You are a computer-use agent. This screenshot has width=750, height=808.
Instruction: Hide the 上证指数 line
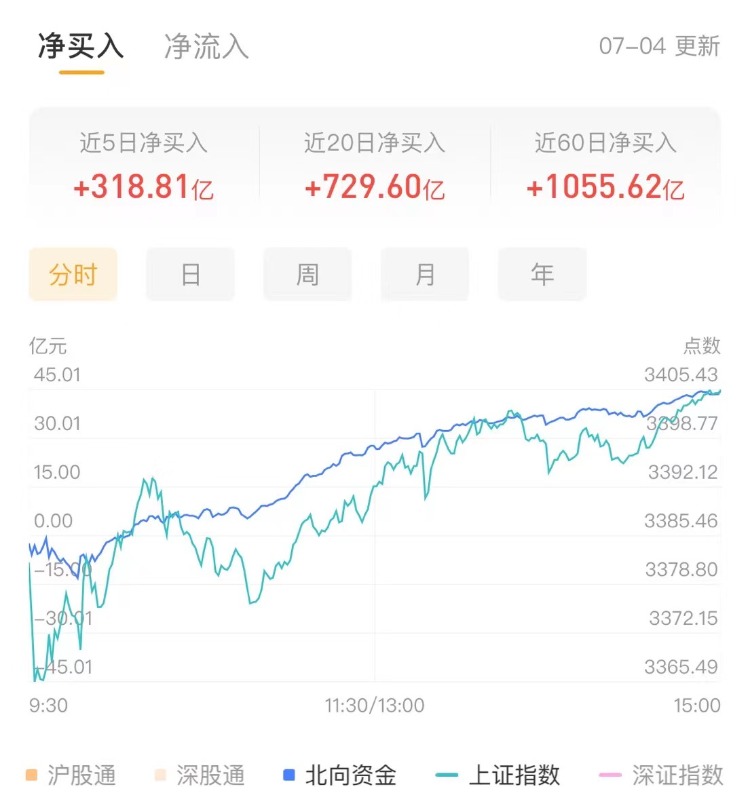click(500, 775)
